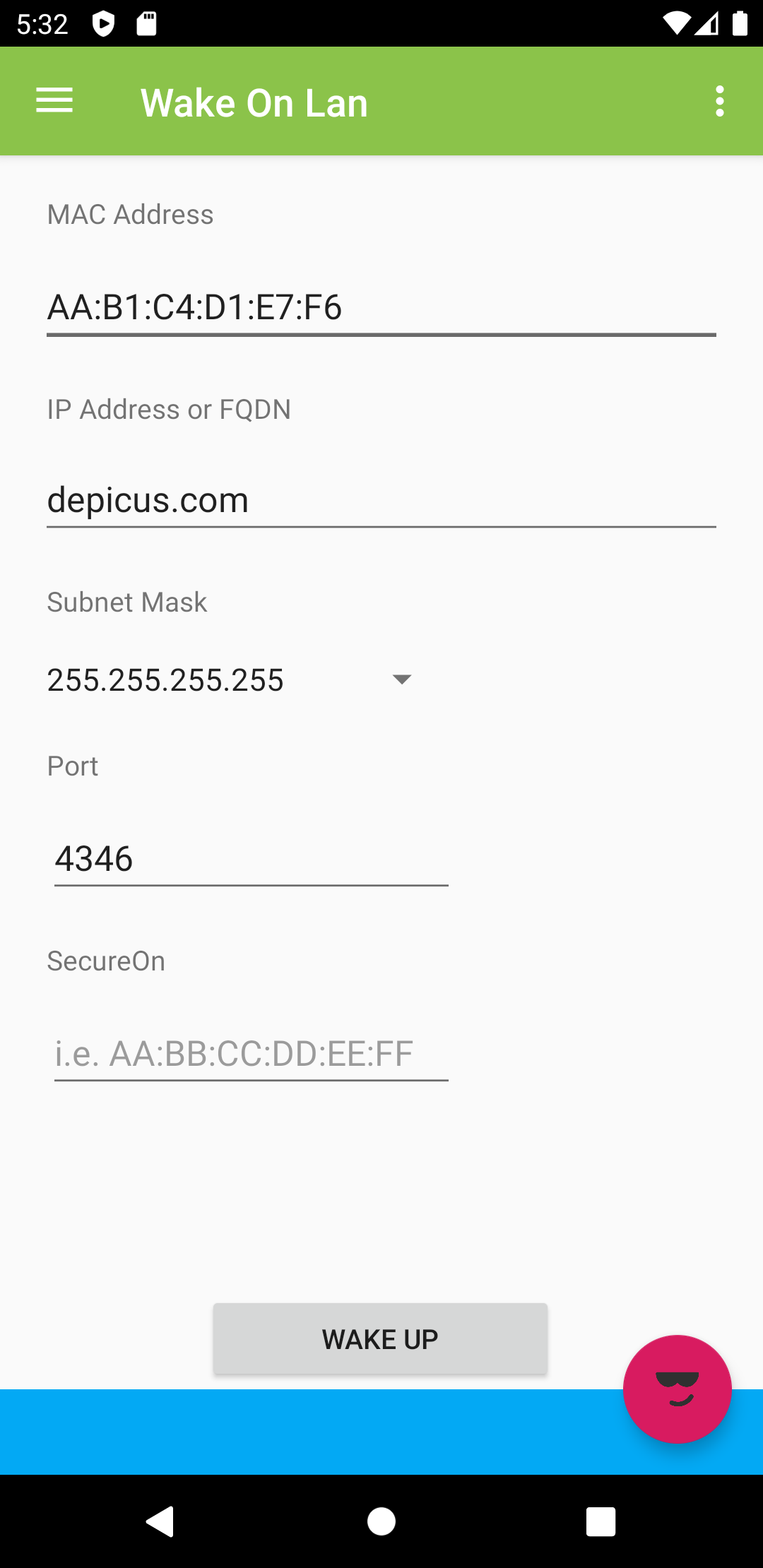This screenshot has width=763, height=1568.
Task: Open the navigation drawer menu
Action: pyautogui.click(x=53, y=101)
